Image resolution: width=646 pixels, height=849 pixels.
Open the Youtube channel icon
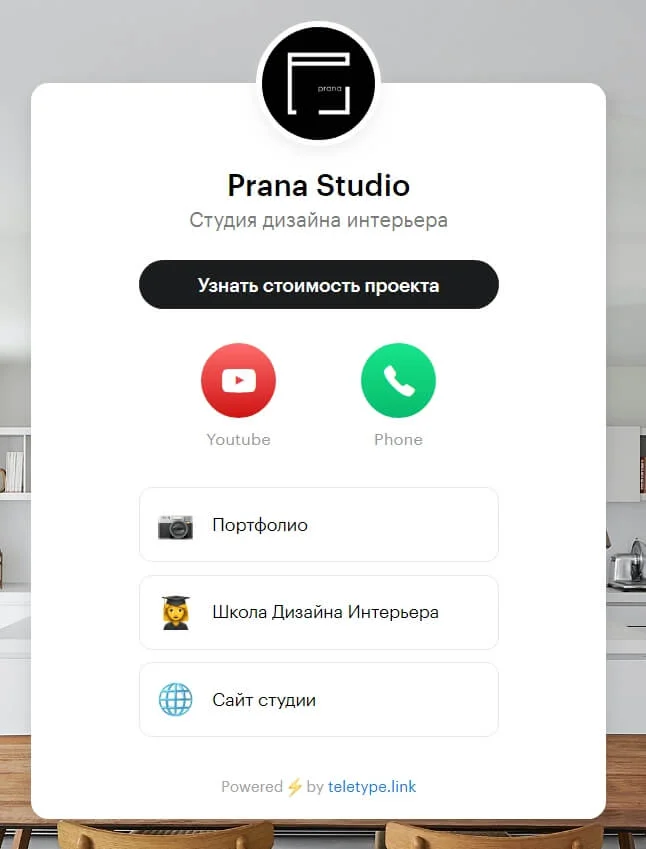click(238, 380)
